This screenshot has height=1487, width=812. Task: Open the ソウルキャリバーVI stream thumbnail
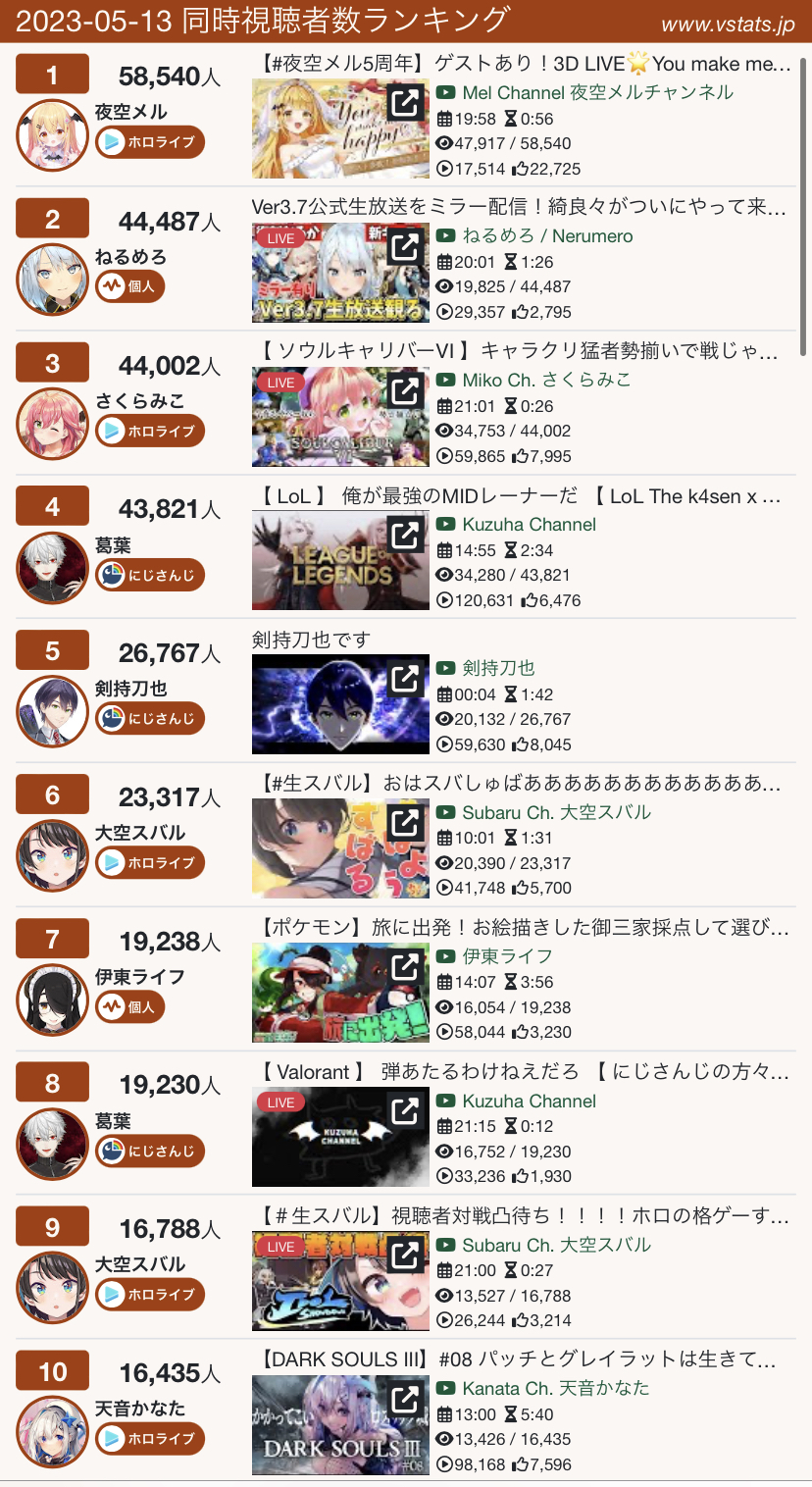340,417
